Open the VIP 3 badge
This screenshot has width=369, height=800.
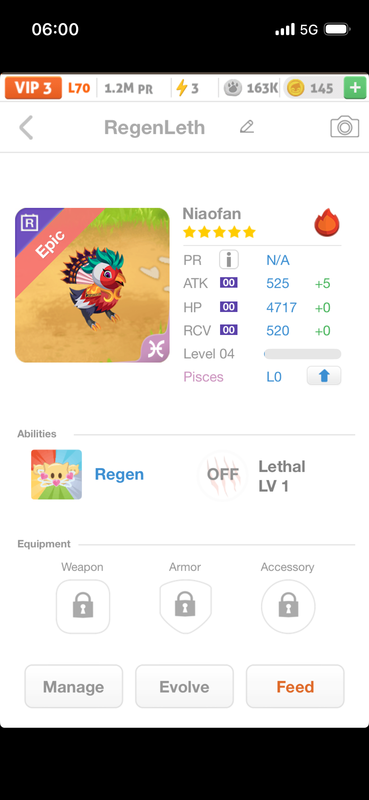coord(33,88)
